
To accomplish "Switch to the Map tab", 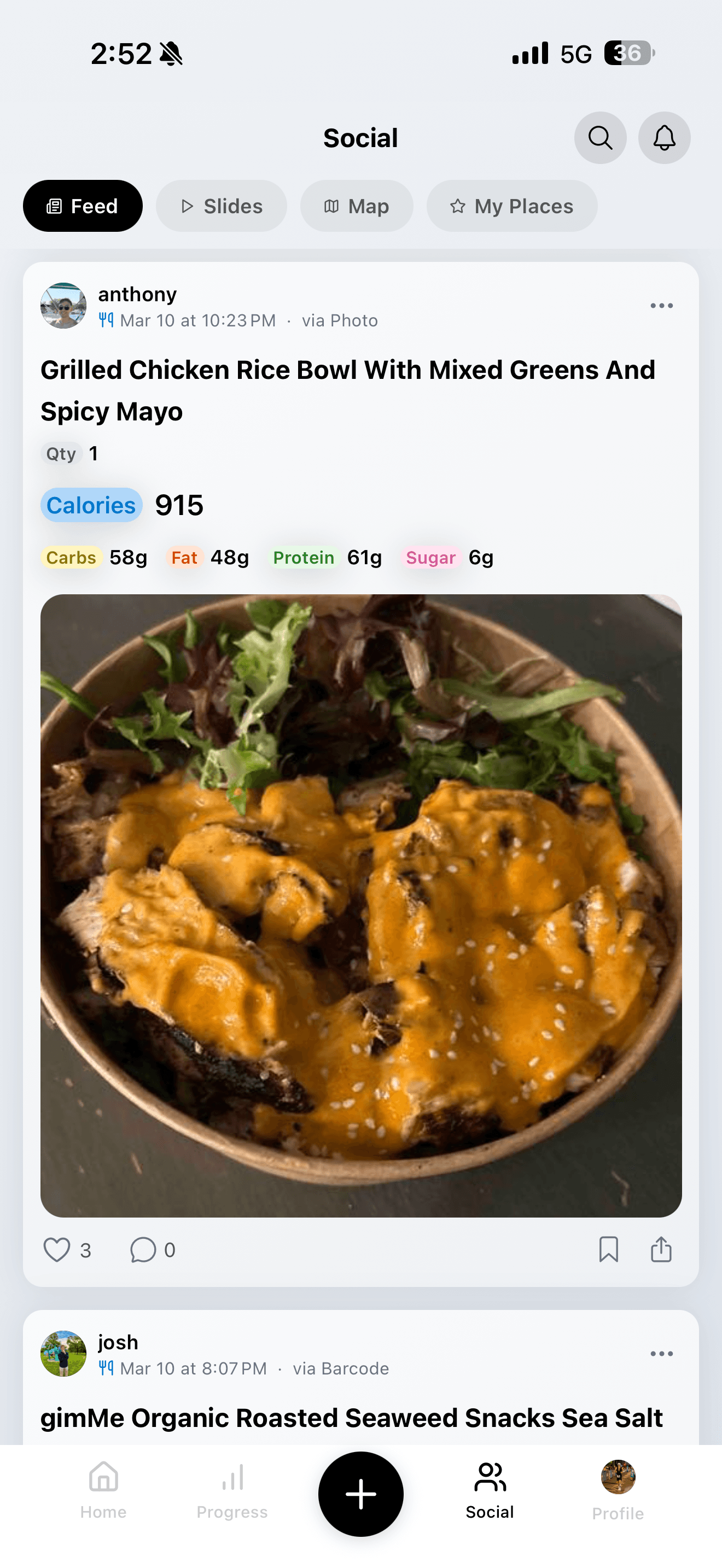I will tap(357, 206).
